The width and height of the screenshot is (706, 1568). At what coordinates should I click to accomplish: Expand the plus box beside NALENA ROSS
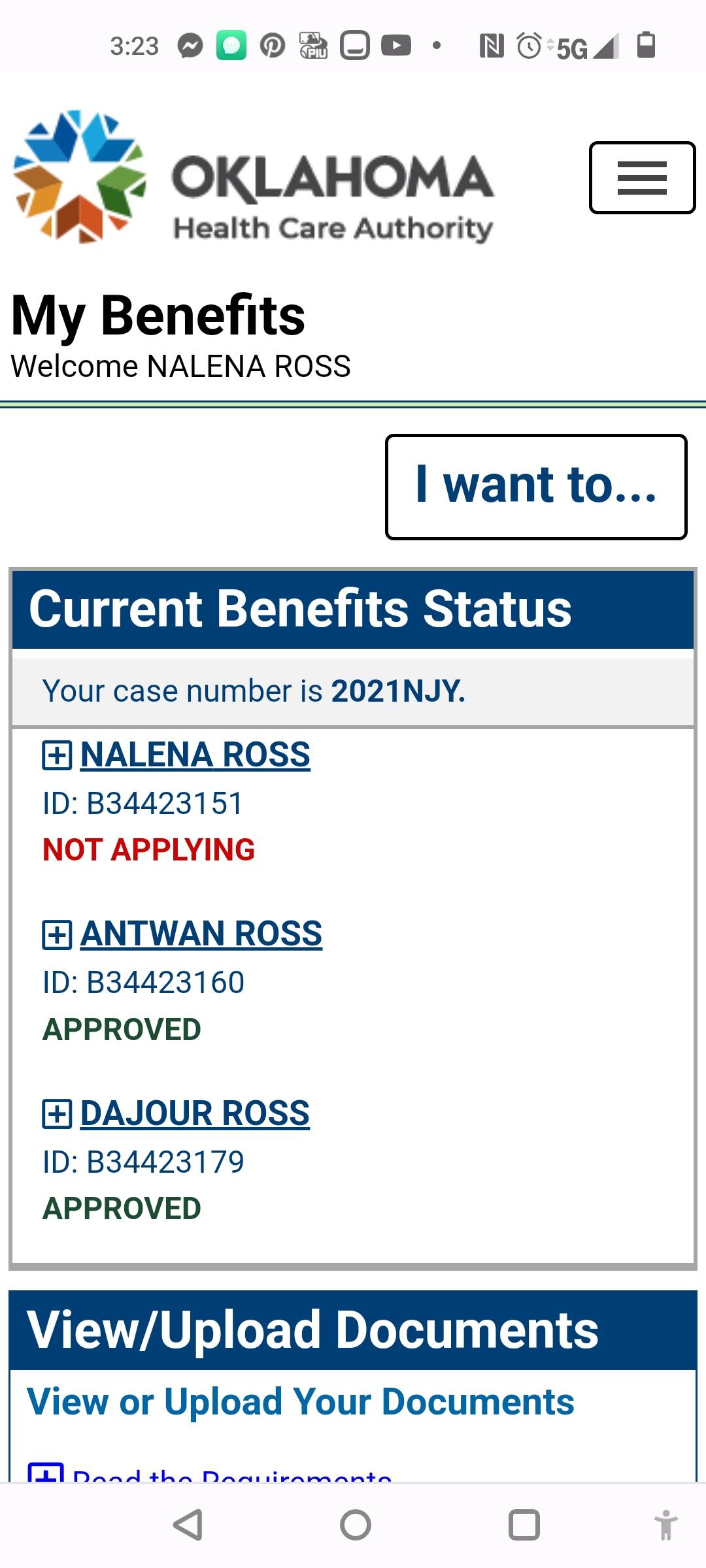(58, 756)
